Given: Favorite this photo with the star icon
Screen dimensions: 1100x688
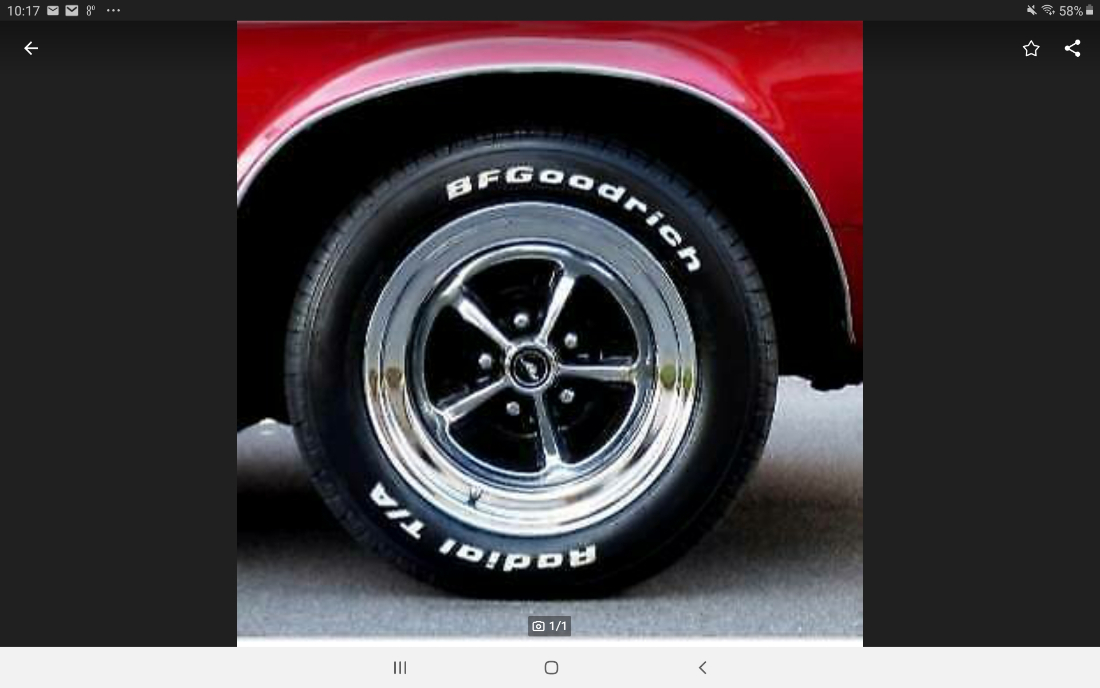Looking at the screenshot, I should tap(1031, 48).
